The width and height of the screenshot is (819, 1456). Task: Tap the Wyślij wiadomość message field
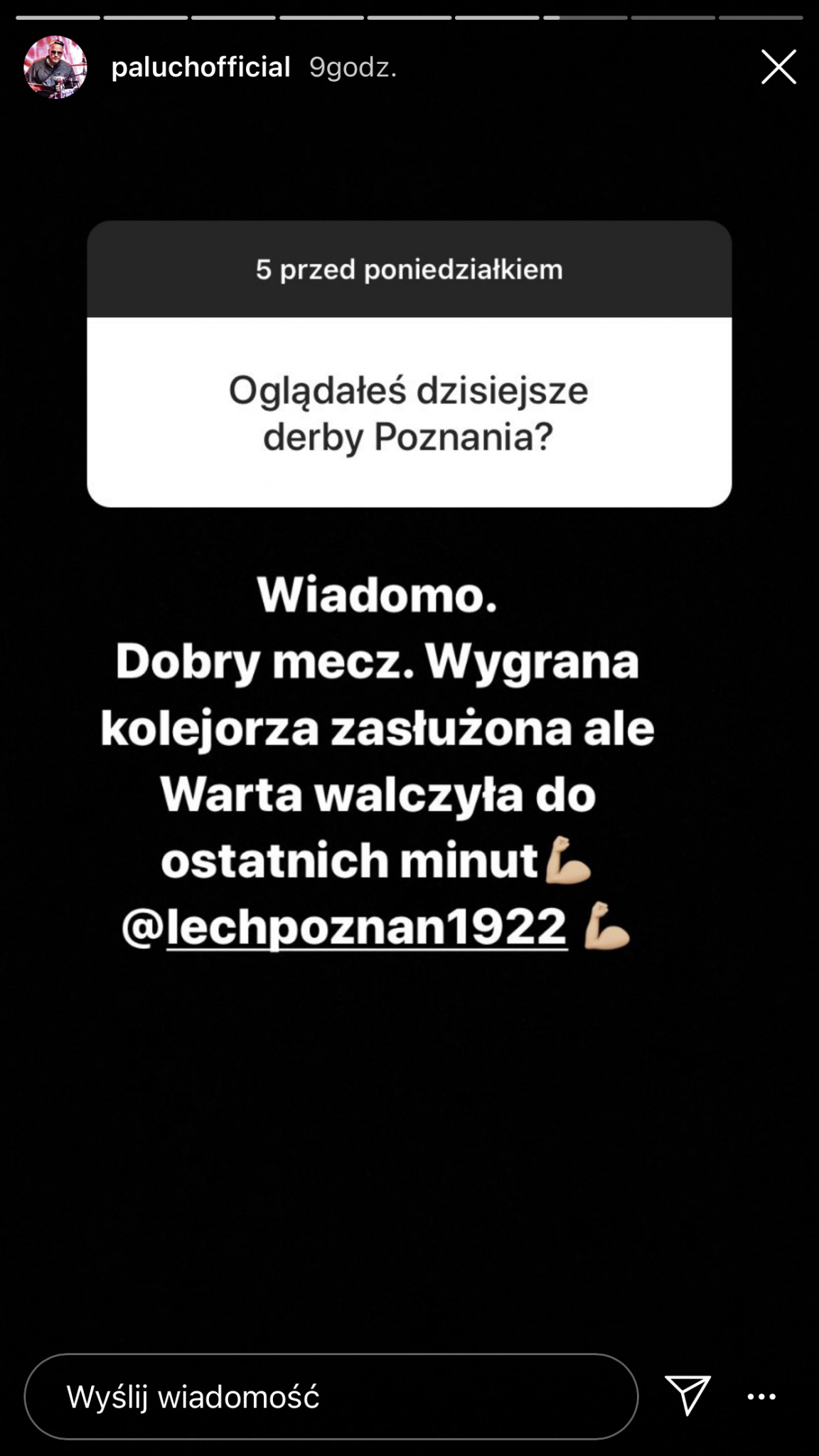(331, 1397)
